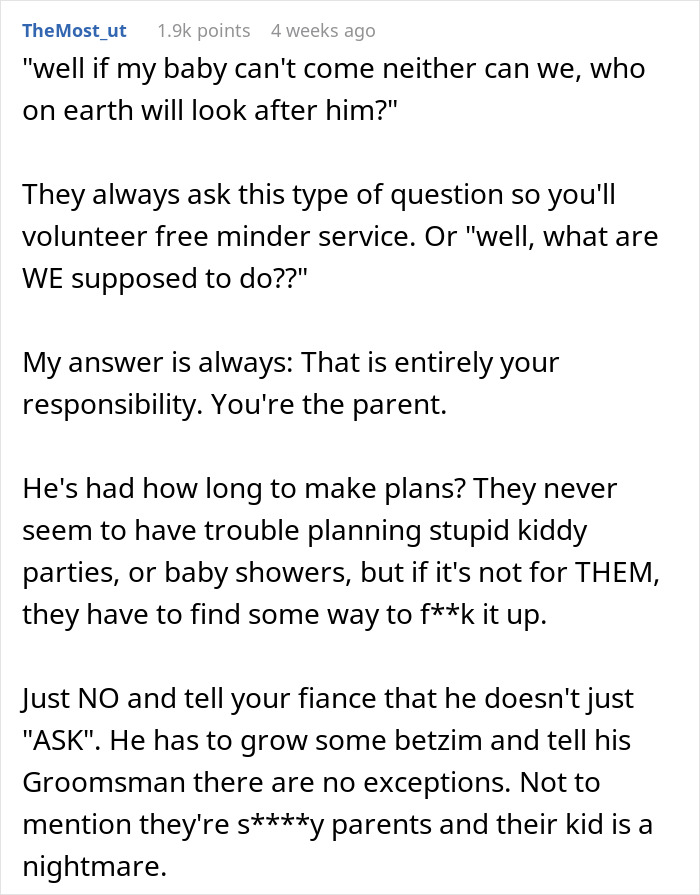The image size is (700, 895).
Task: Open TheMost_ut's user profile
Action: pyautogui.click(x=75, y=30)
